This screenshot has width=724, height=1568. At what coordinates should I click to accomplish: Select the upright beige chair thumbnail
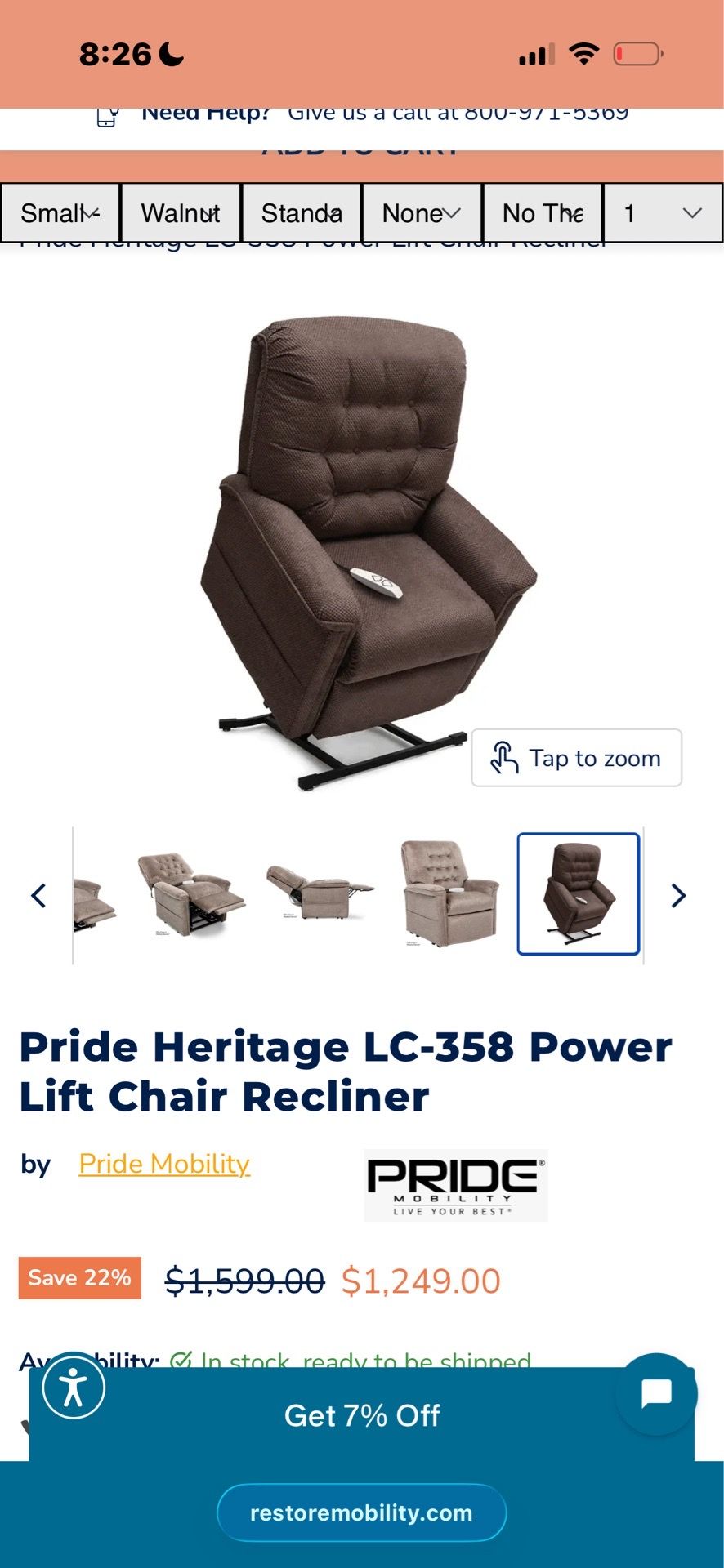click(449, 894)
